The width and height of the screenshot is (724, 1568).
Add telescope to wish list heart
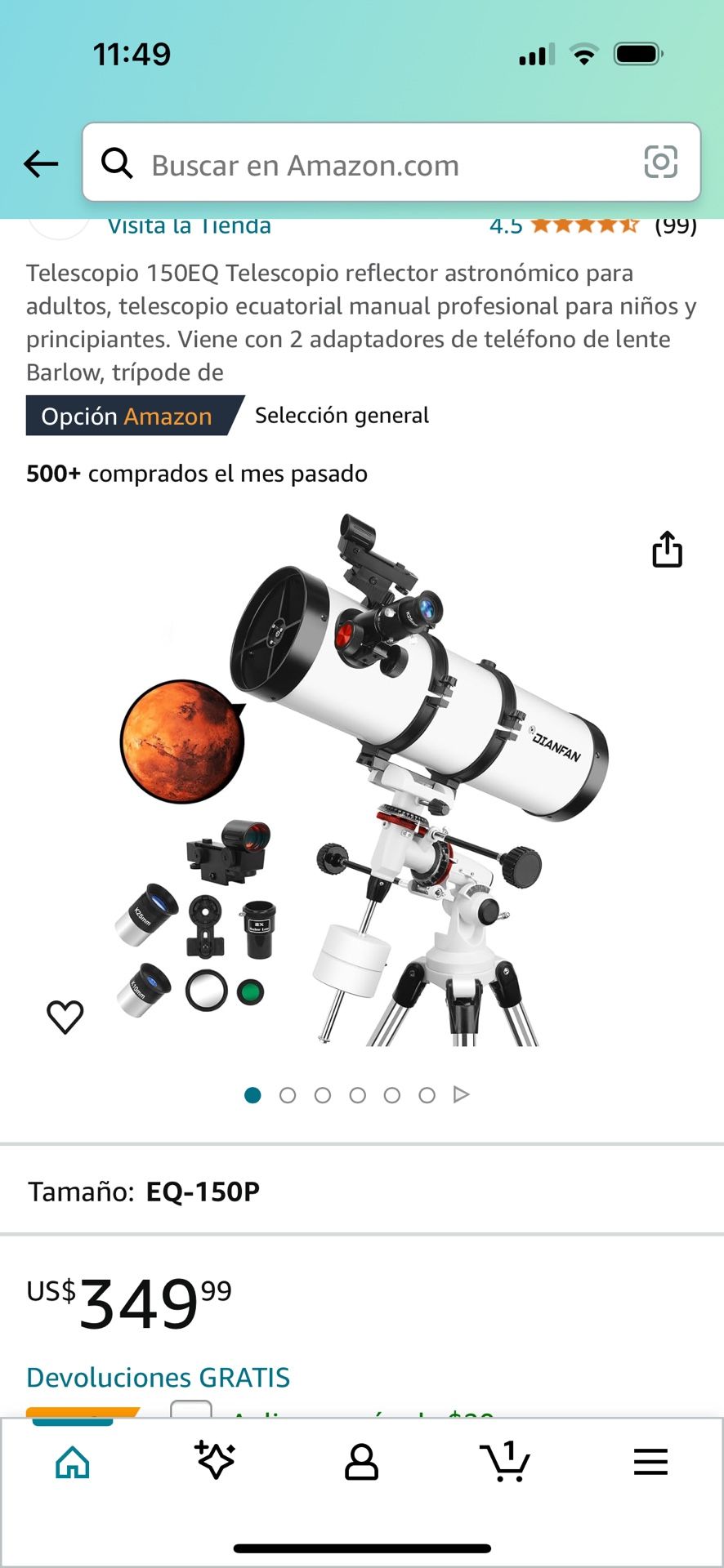(x=65, y=1017)
